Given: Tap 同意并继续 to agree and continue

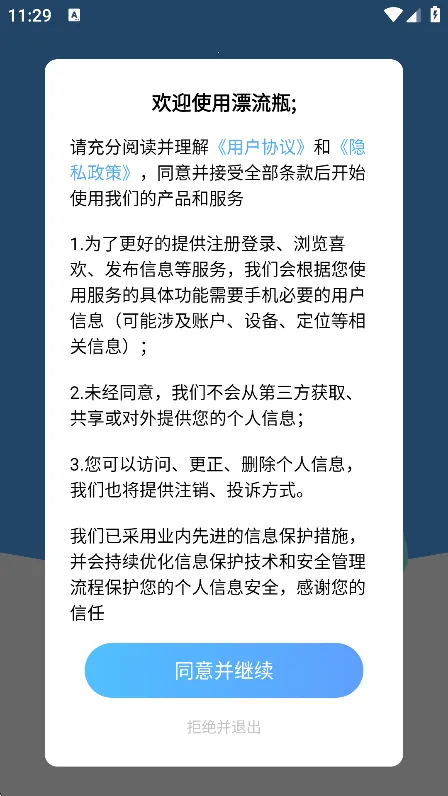Looking at the screenshot, I should (x=224, y=671).
